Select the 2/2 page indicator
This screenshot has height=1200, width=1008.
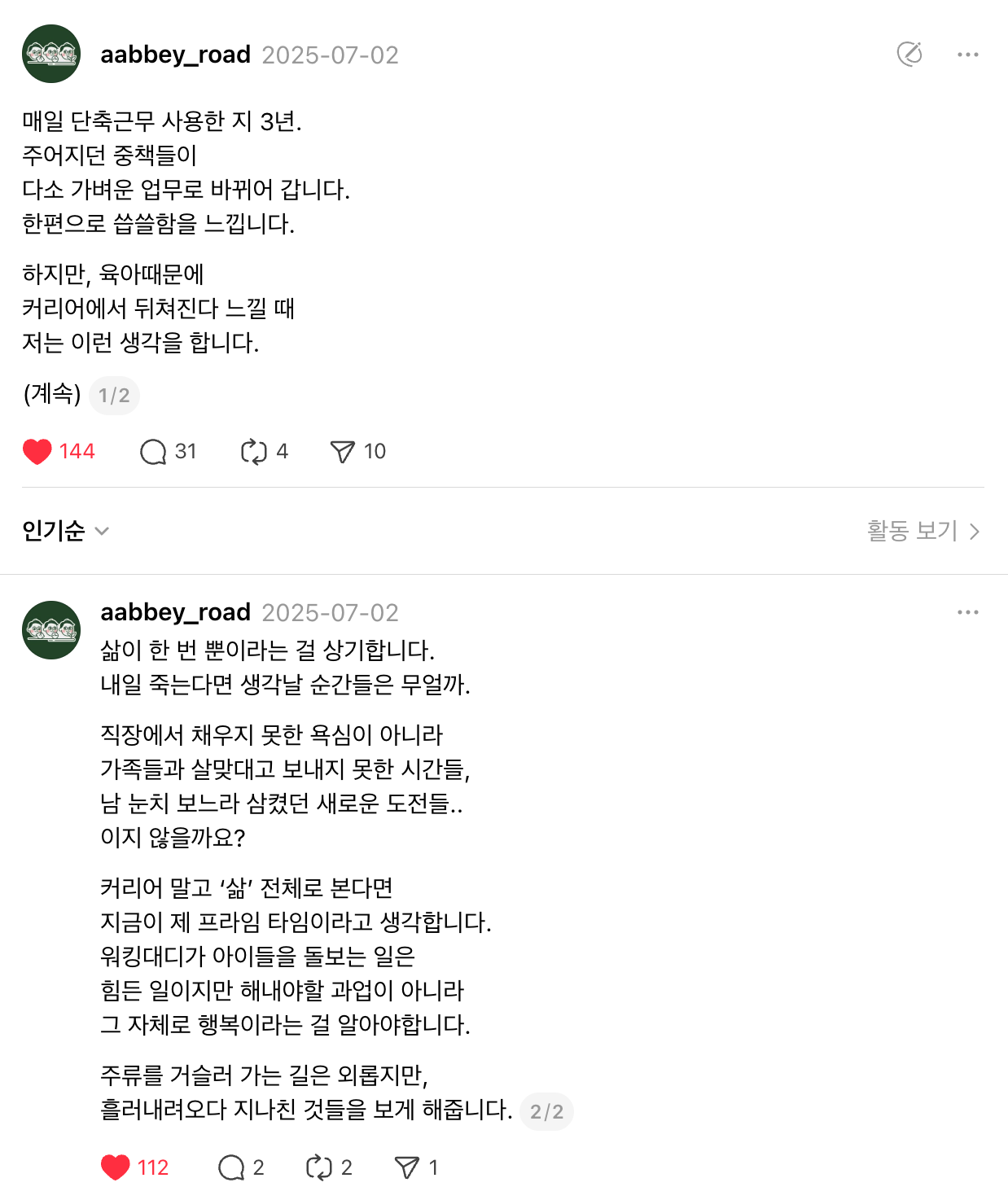tap(546, 1111)
